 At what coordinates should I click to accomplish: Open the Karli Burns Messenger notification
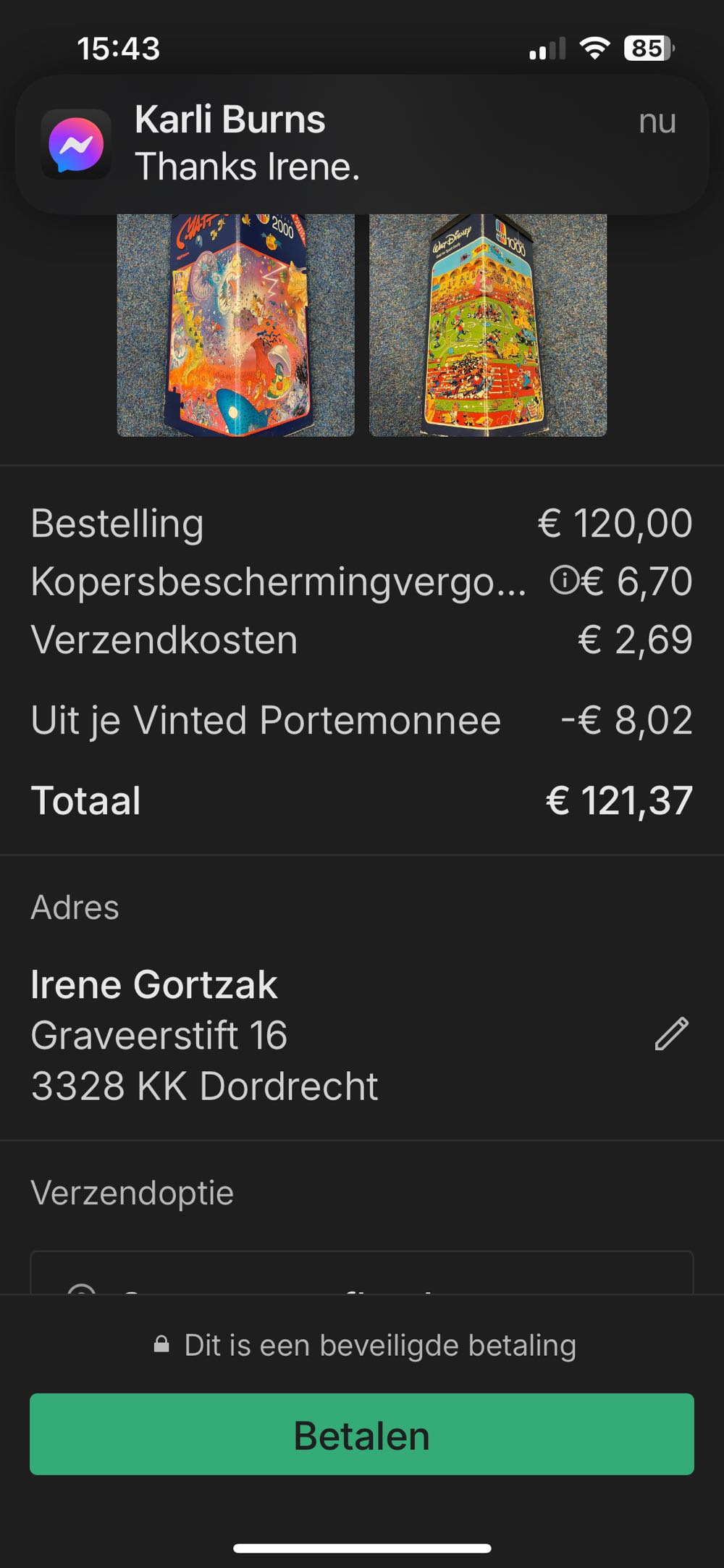[x=362, y=143]
